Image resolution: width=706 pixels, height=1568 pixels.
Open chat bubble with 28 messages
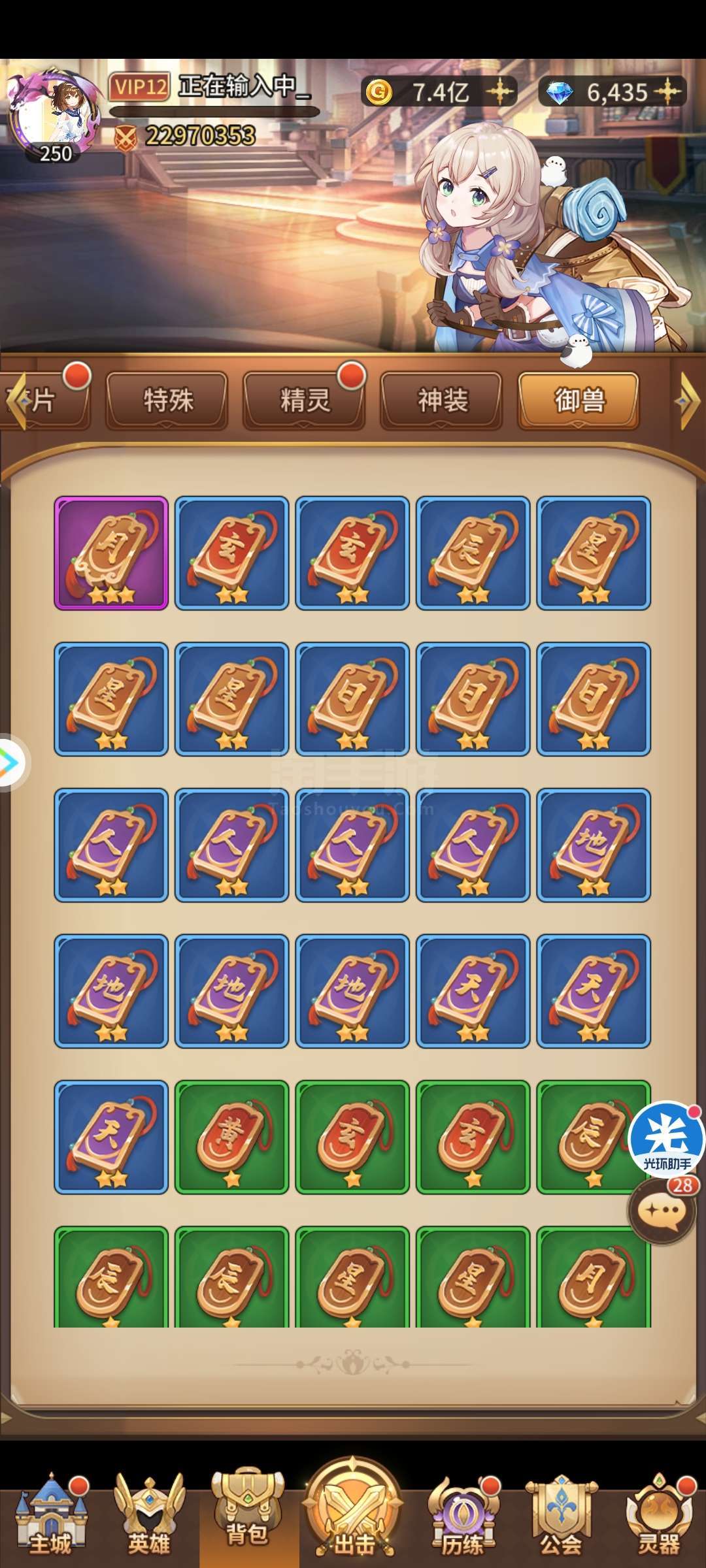coord(663,1211)
